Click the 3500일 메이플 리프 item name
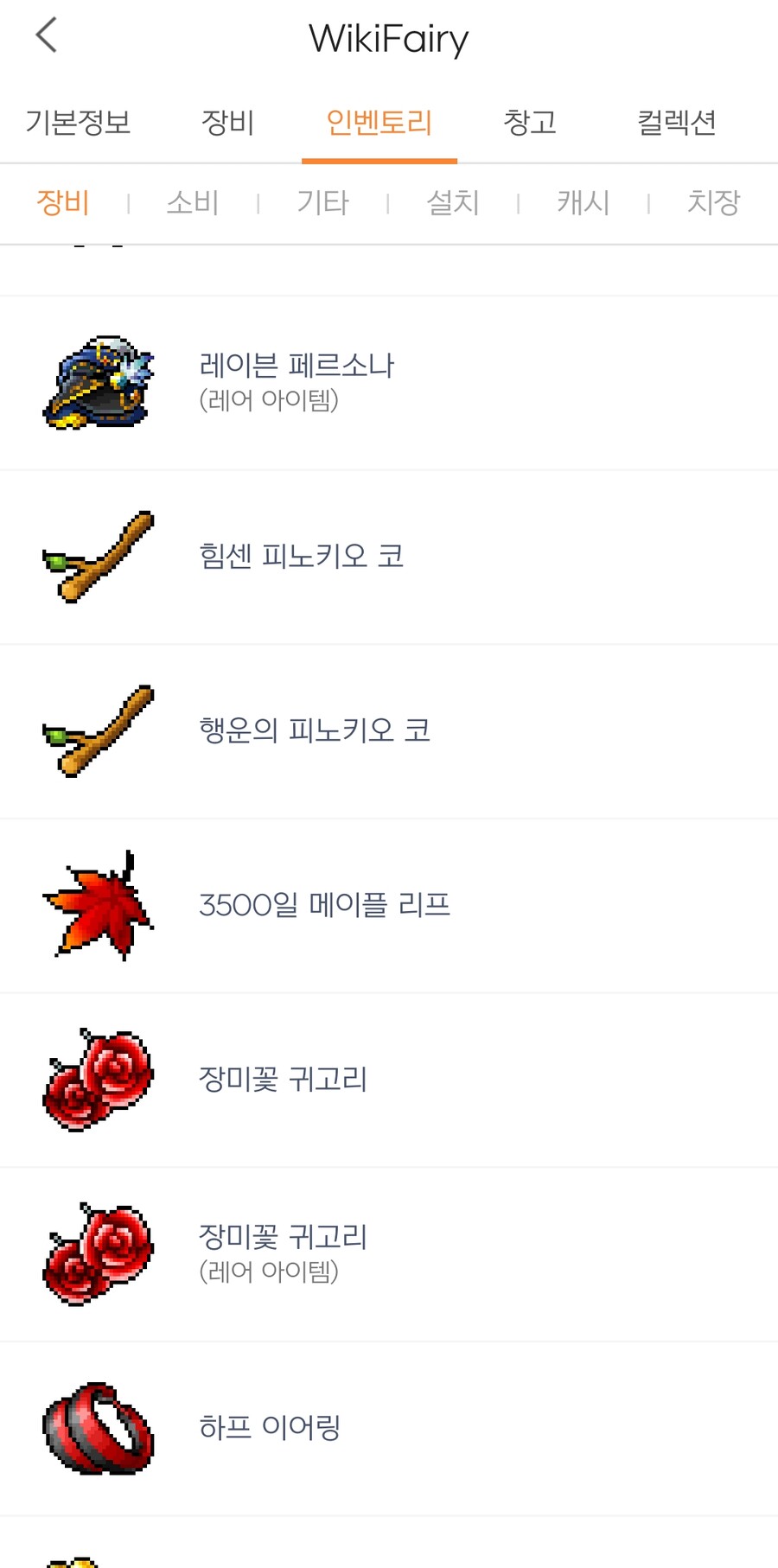 pos(325,906)
